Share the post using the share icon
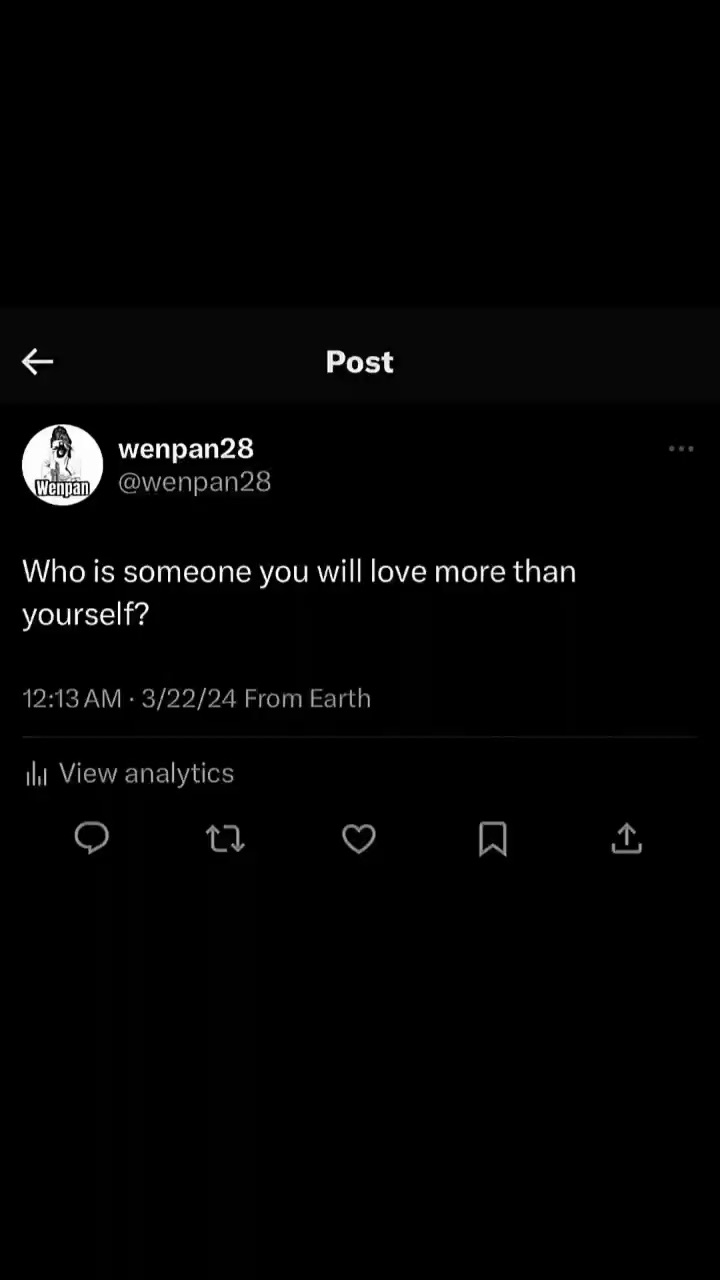The width and height of the screenshot is (720, 1280). pyautogui.click(x=626, y=838)
